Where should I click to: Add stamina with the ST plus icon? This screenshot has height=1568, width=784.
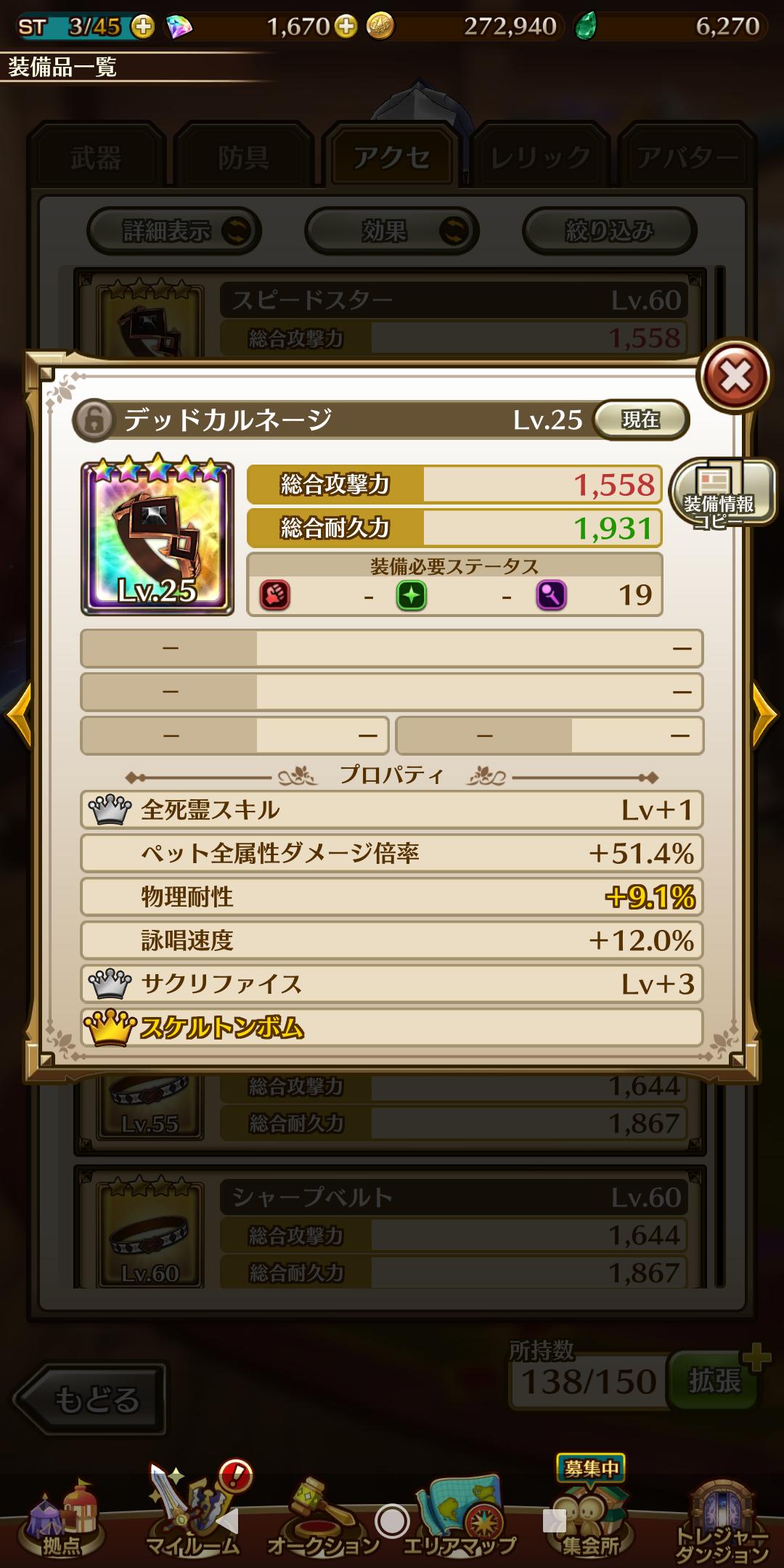click(x=143, y=27)
